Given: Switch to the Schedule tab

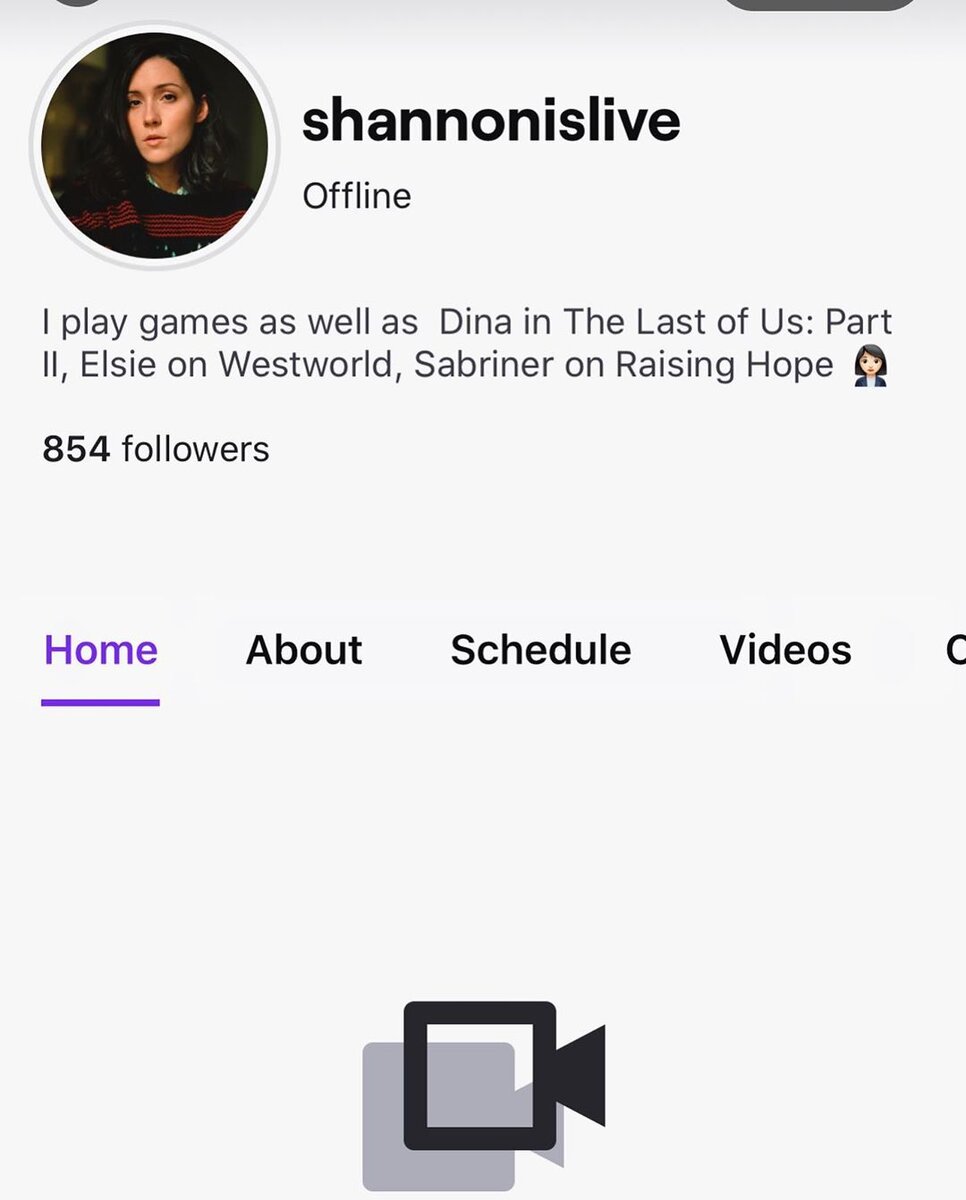Looking at the screenshot, I should coord(540,650).
